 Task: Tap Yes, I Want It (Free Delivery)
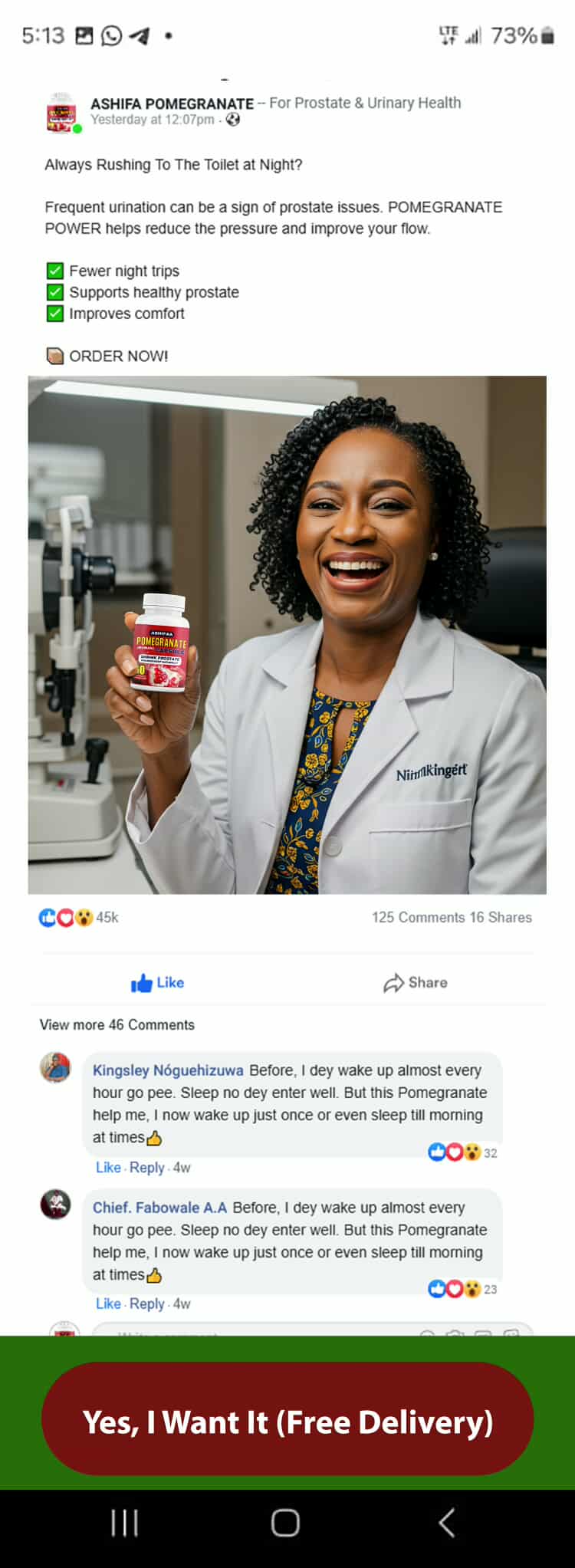[287, 1422]
